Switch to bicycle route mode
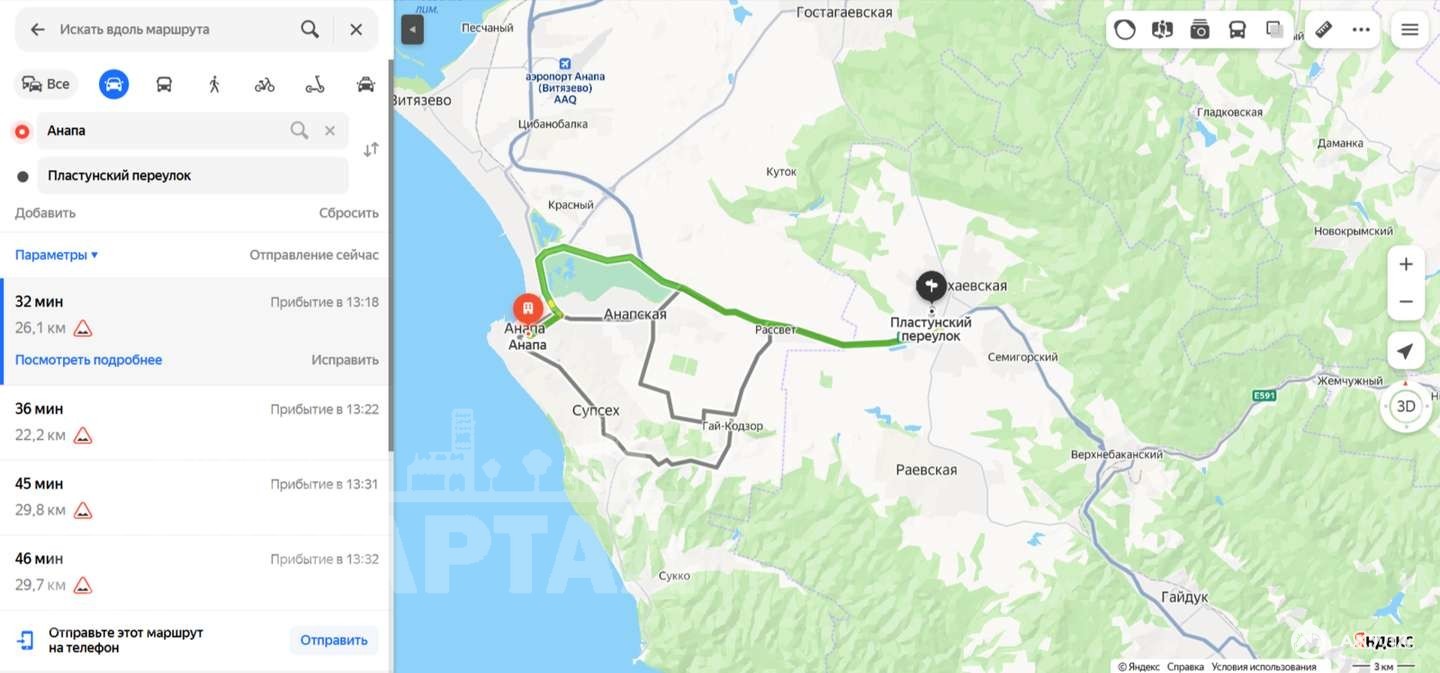The image size is (1440, 673). 264,84
